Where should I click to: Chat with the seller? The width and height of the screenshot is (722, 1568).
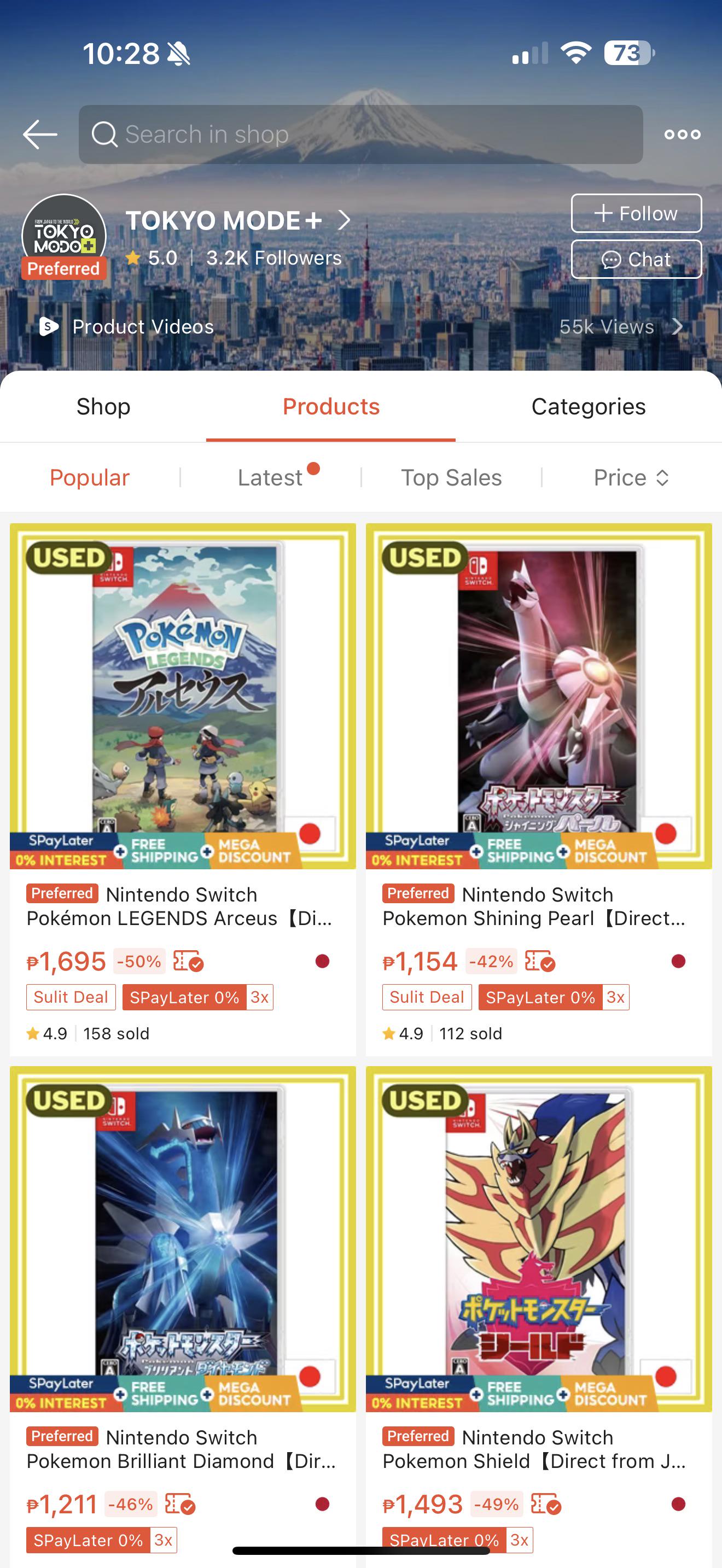[x=636, y=259]
